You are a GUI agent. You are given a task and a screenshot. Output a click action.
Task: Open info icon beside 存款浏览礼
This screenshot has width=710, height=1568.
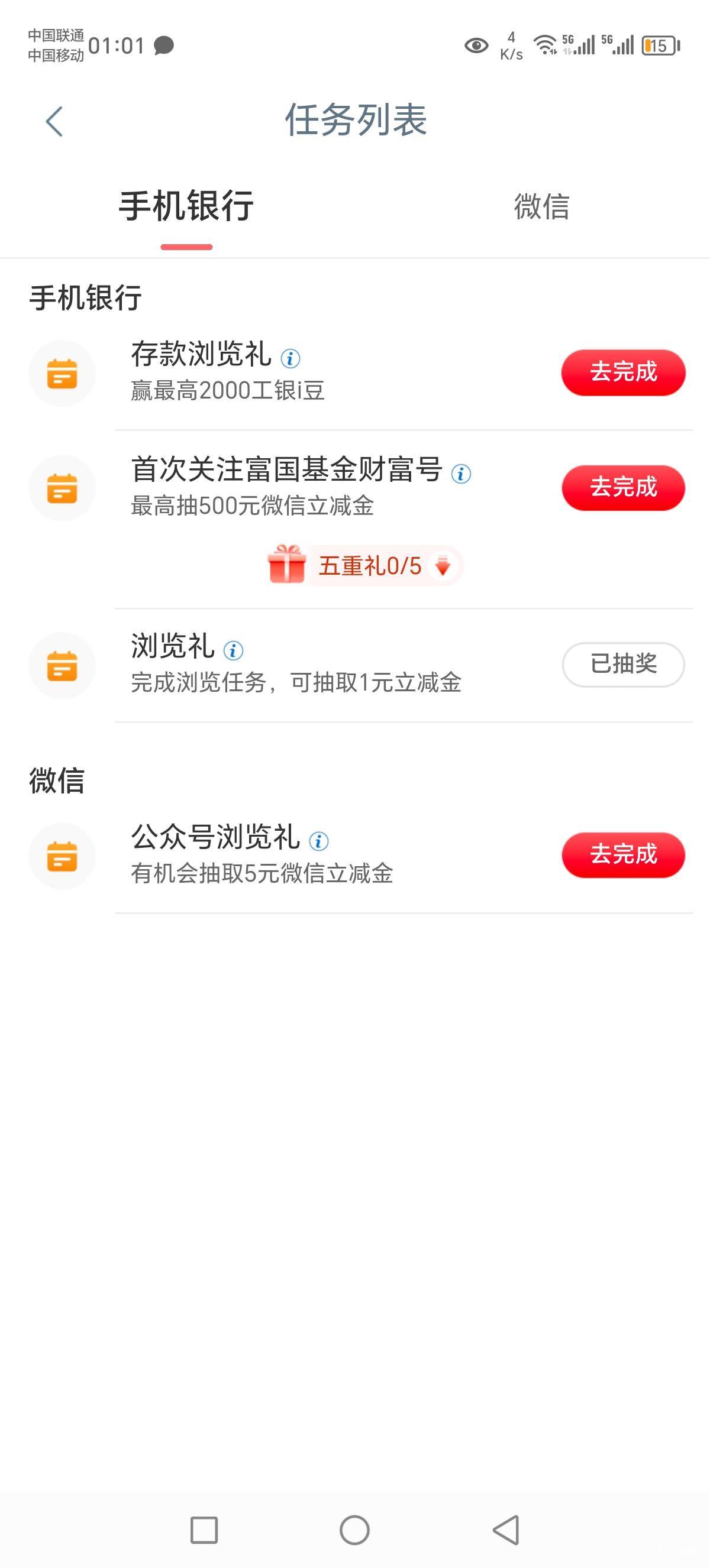291,358
